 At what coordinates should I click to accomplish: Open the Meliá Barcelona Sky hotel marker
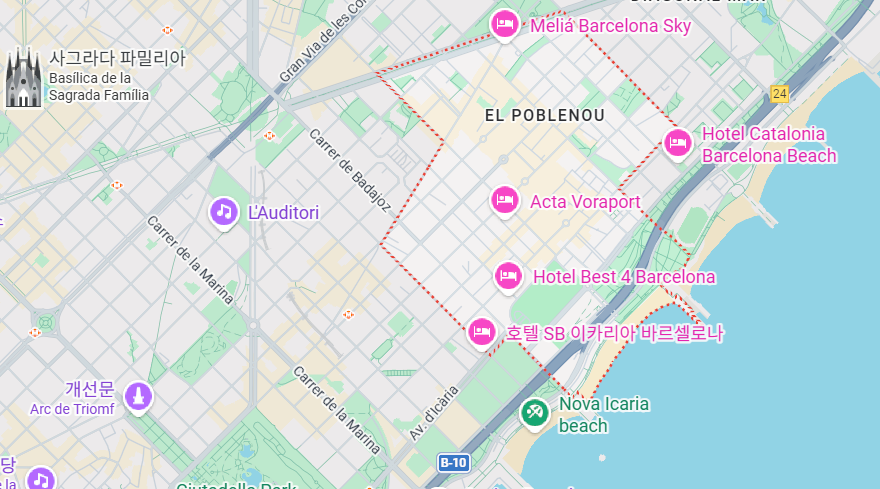point(504,23)
